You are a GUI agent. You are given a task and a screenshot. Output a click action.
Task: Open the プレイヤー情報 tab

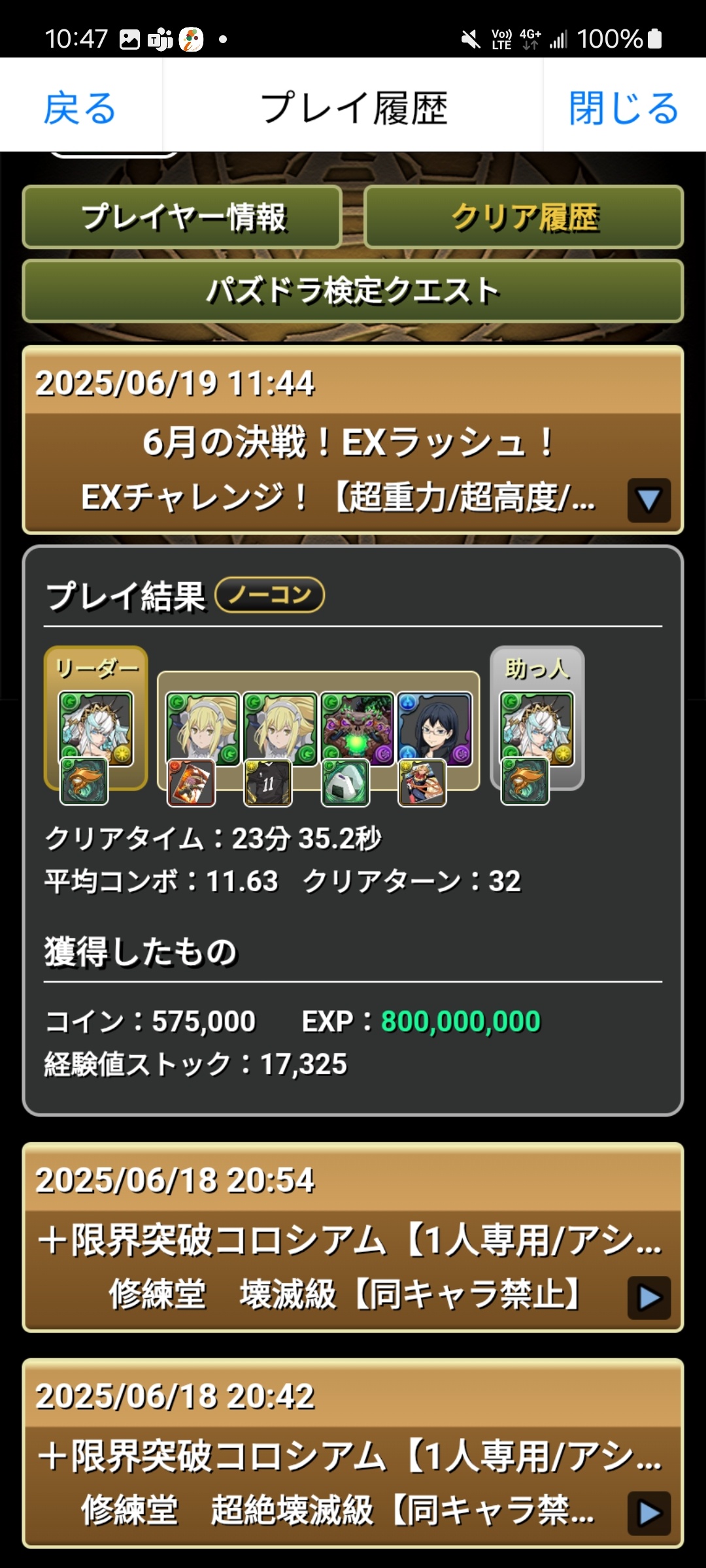pos(182,217)
